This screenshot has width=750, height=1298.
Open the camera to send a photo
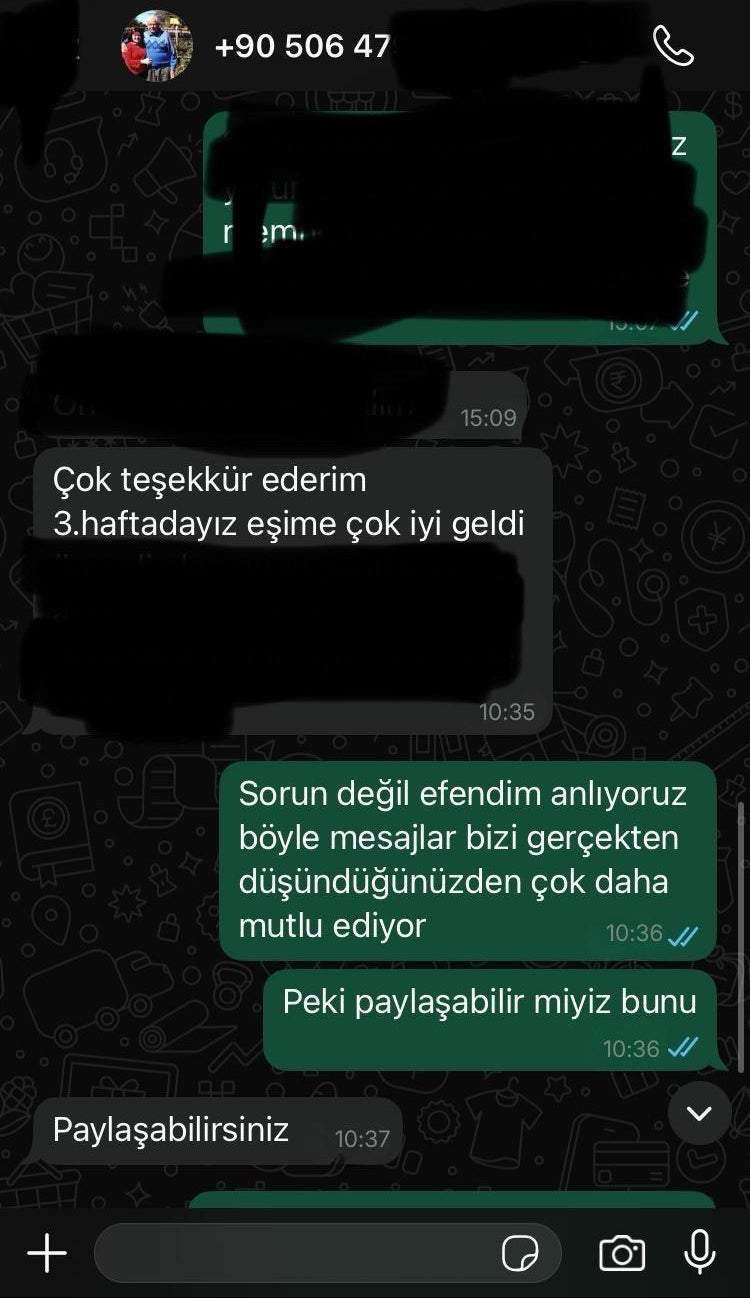pyautogui.click(x=621, y=1253)
